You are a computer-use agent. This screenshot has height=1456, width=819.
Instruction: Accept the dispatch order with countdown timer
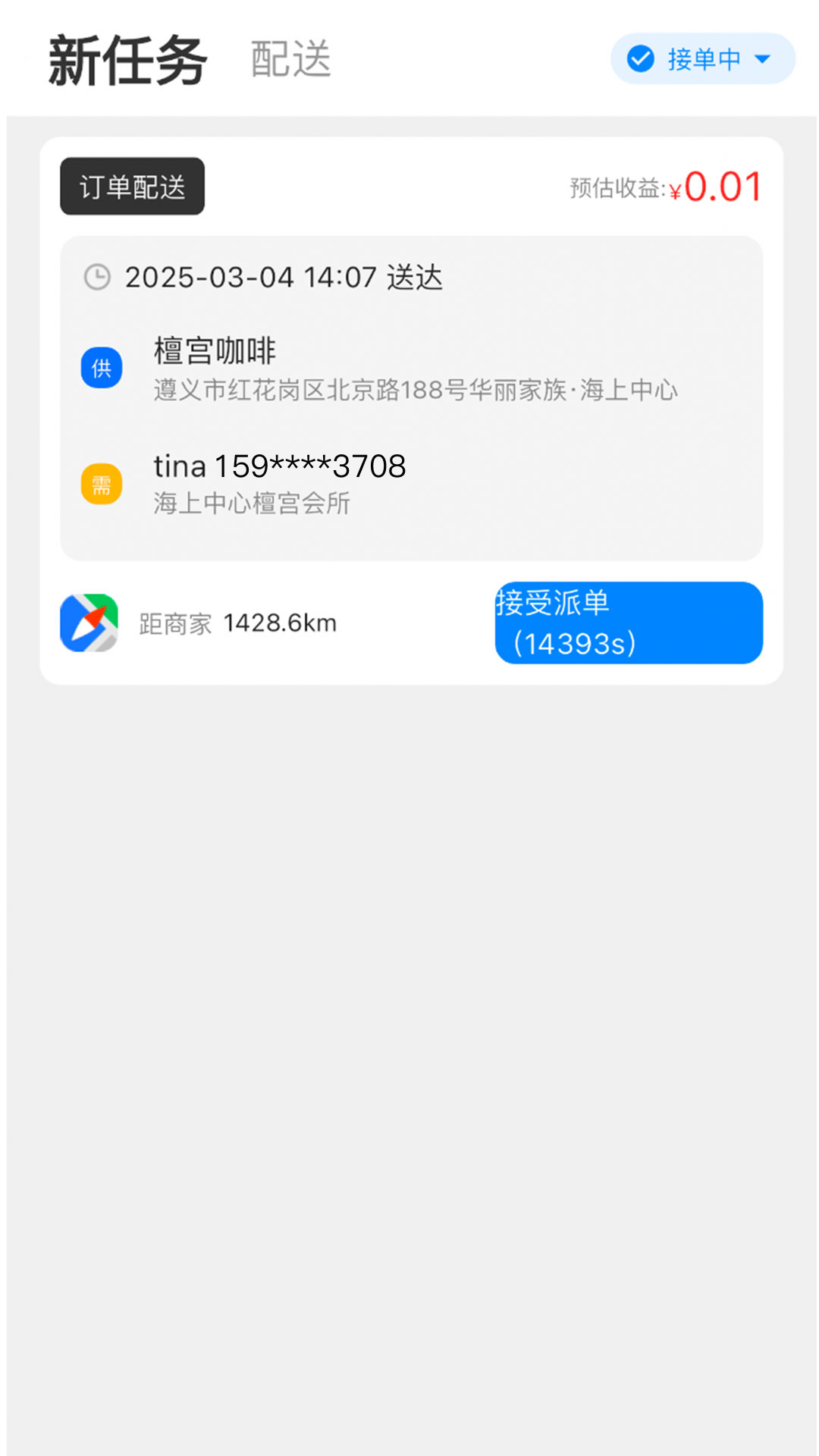pos(629,623)
